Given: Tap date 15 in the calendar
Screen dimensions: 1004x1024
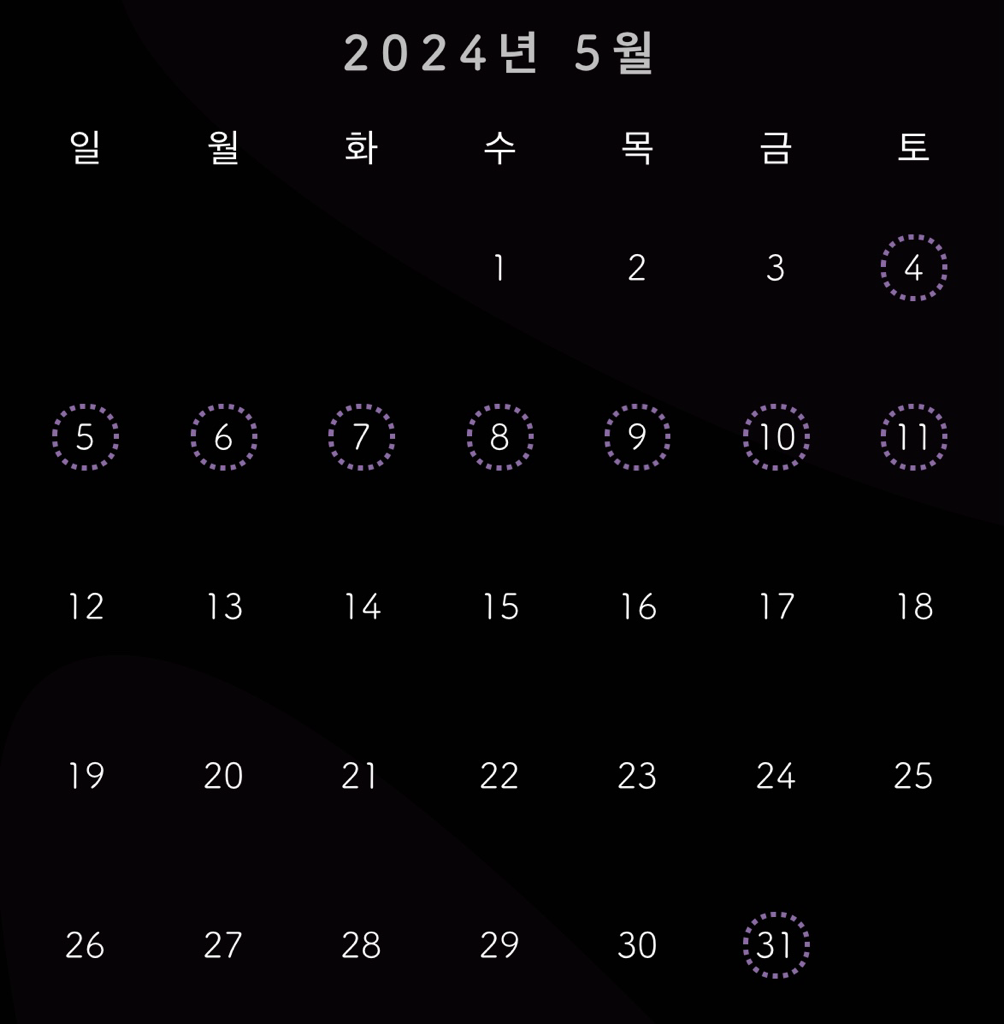Looking at the screenshot, I should 499,606.
